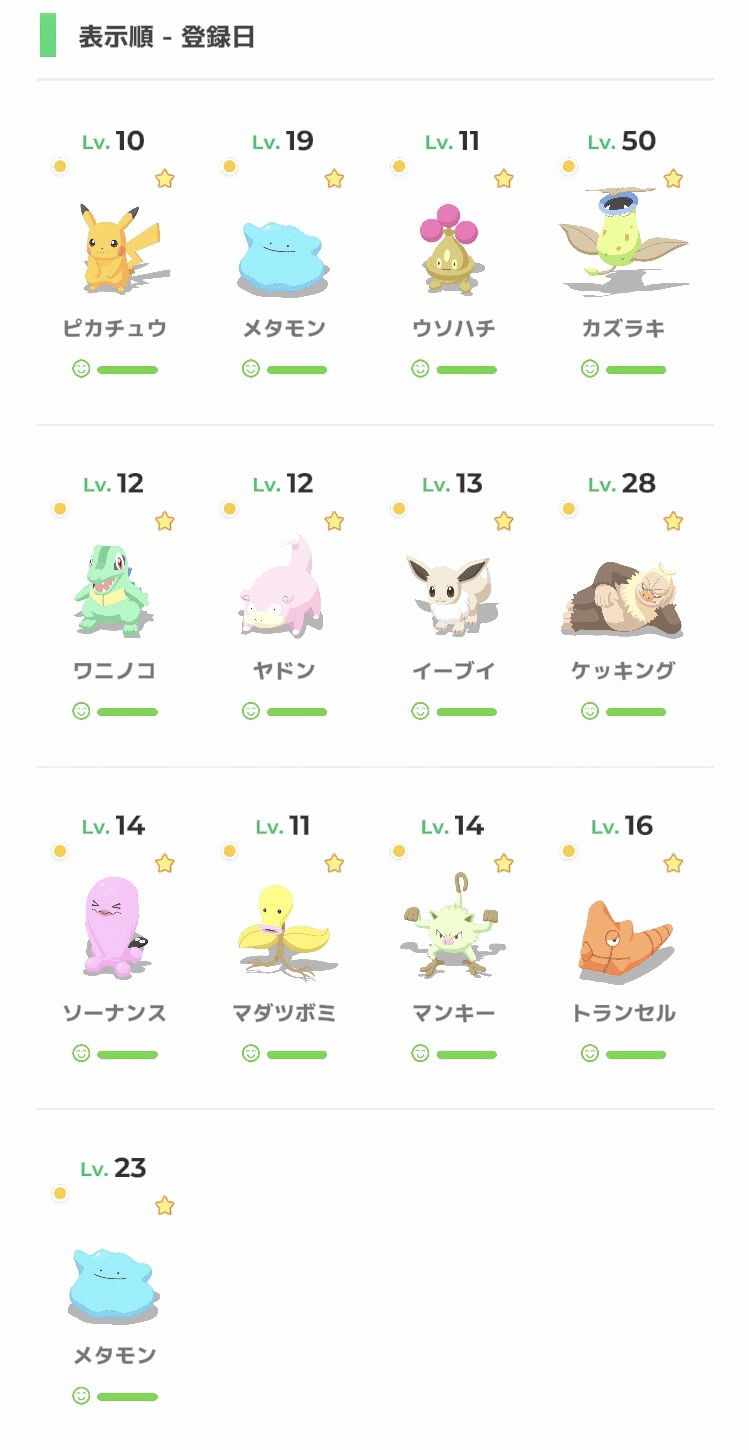Viewport: 749px width, 1450px height.
Task: Open the Lv. 10 ピカチュウ entry
Action: pos(114,254)
